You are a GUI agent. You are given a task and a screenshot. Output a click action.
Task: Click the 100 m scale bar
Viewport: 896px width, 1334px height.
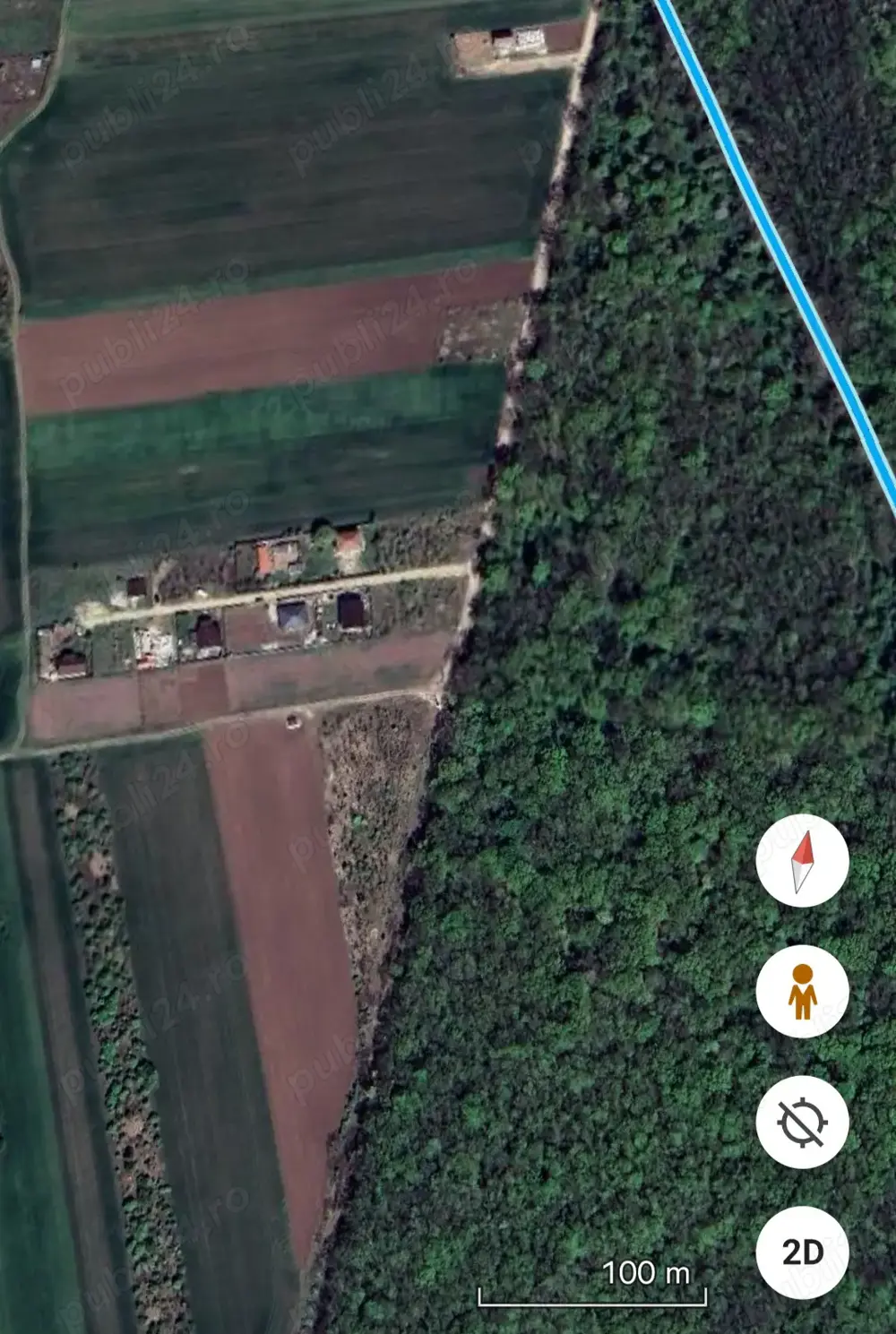pyautogui.click(x=591, y=1292)
